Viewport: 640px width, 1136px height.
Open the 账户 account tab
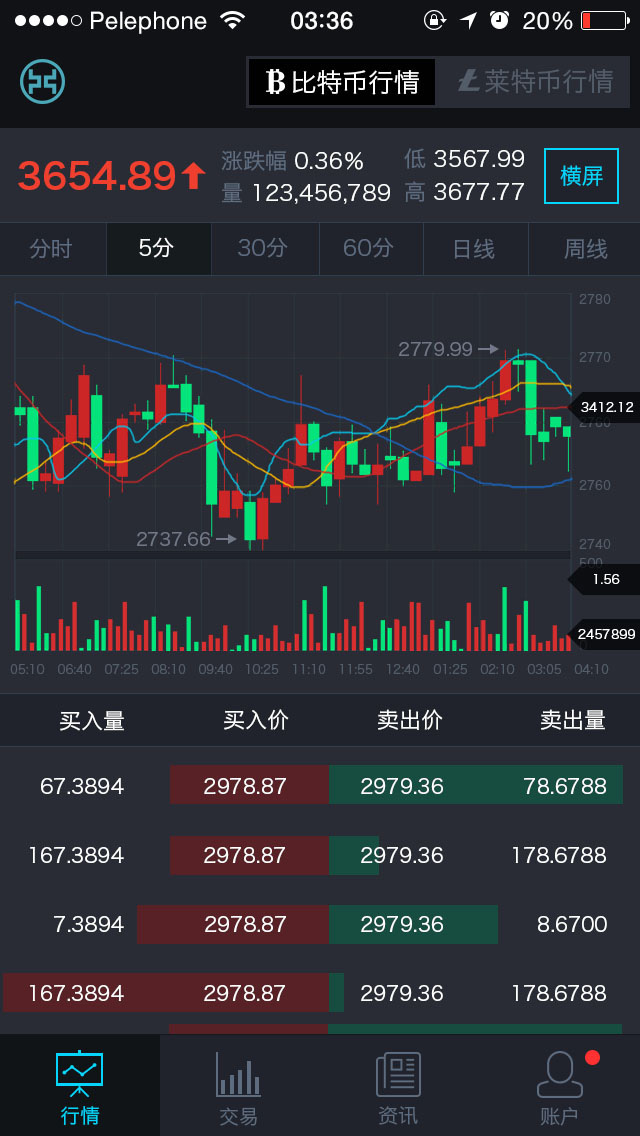(x=560, y=1088)
